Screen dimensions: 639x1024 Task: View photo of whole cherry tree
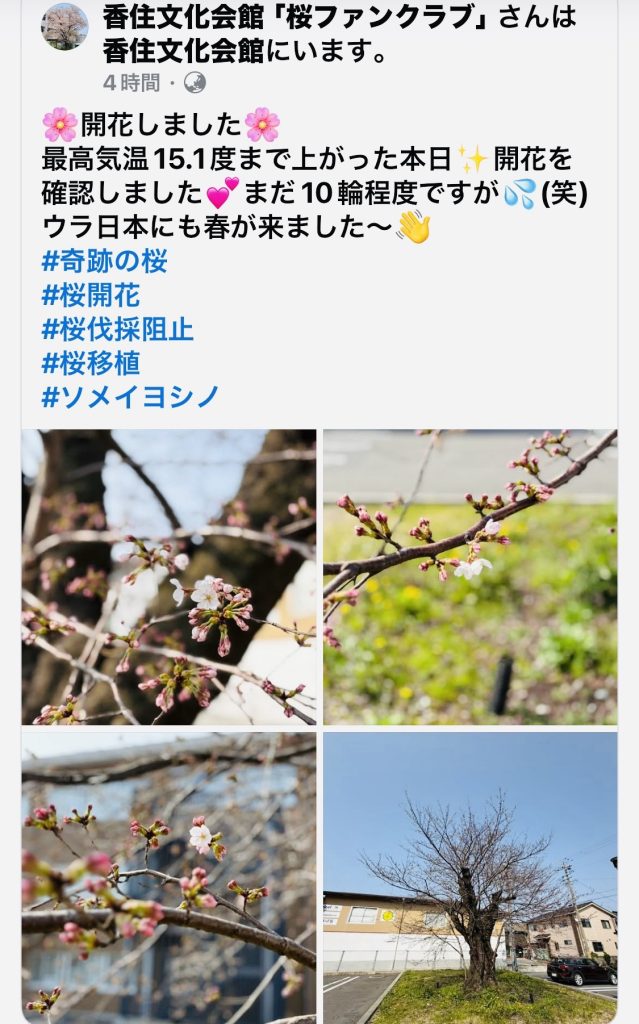pos(470,878)
